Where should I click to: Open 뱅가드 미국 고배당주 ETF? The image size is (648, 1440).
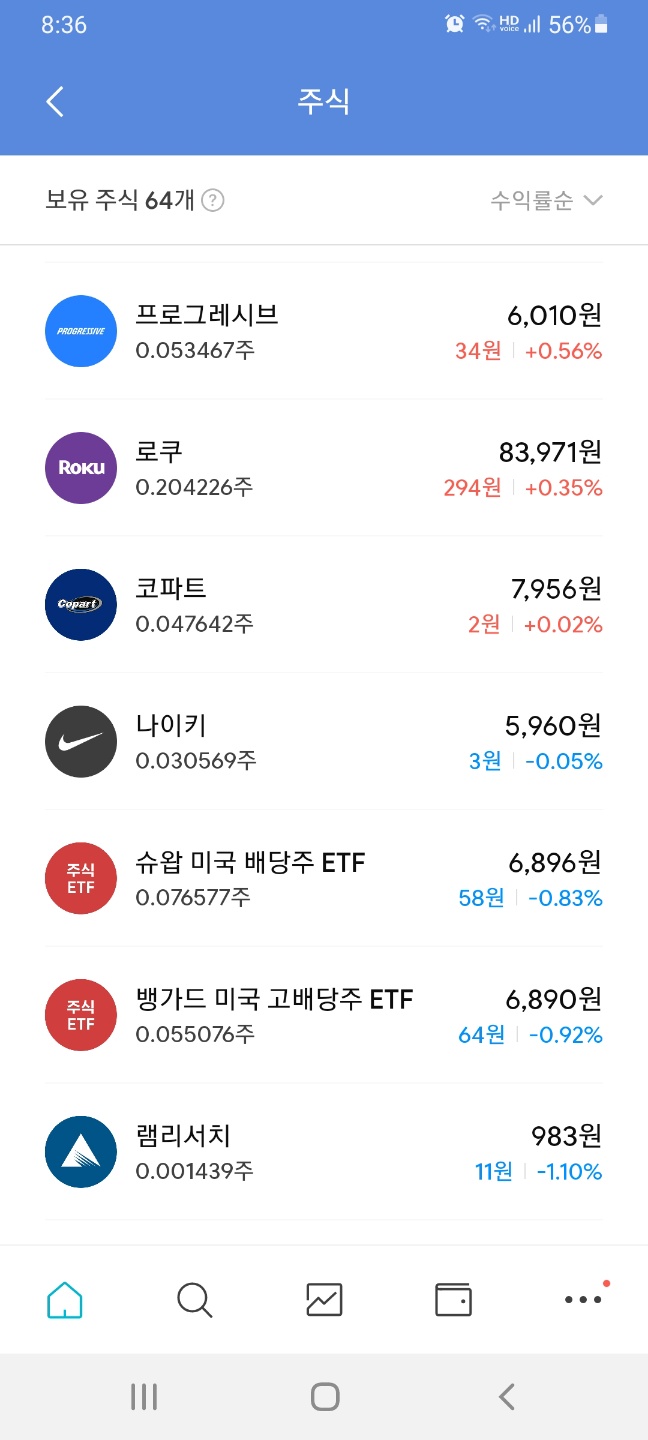tap(324, 1016)
